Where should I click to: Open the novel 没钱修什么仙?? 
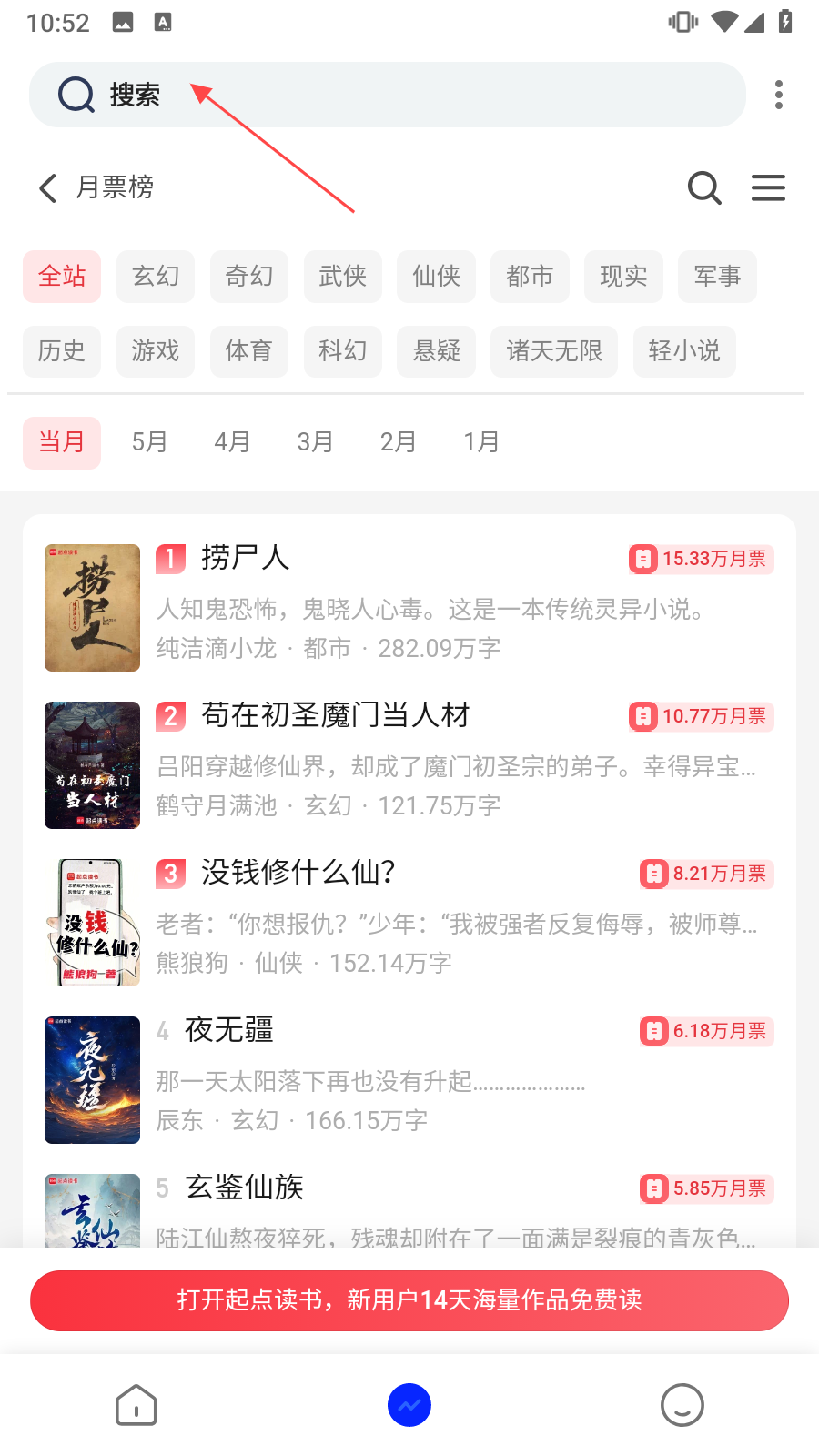(x=409, y=922)
